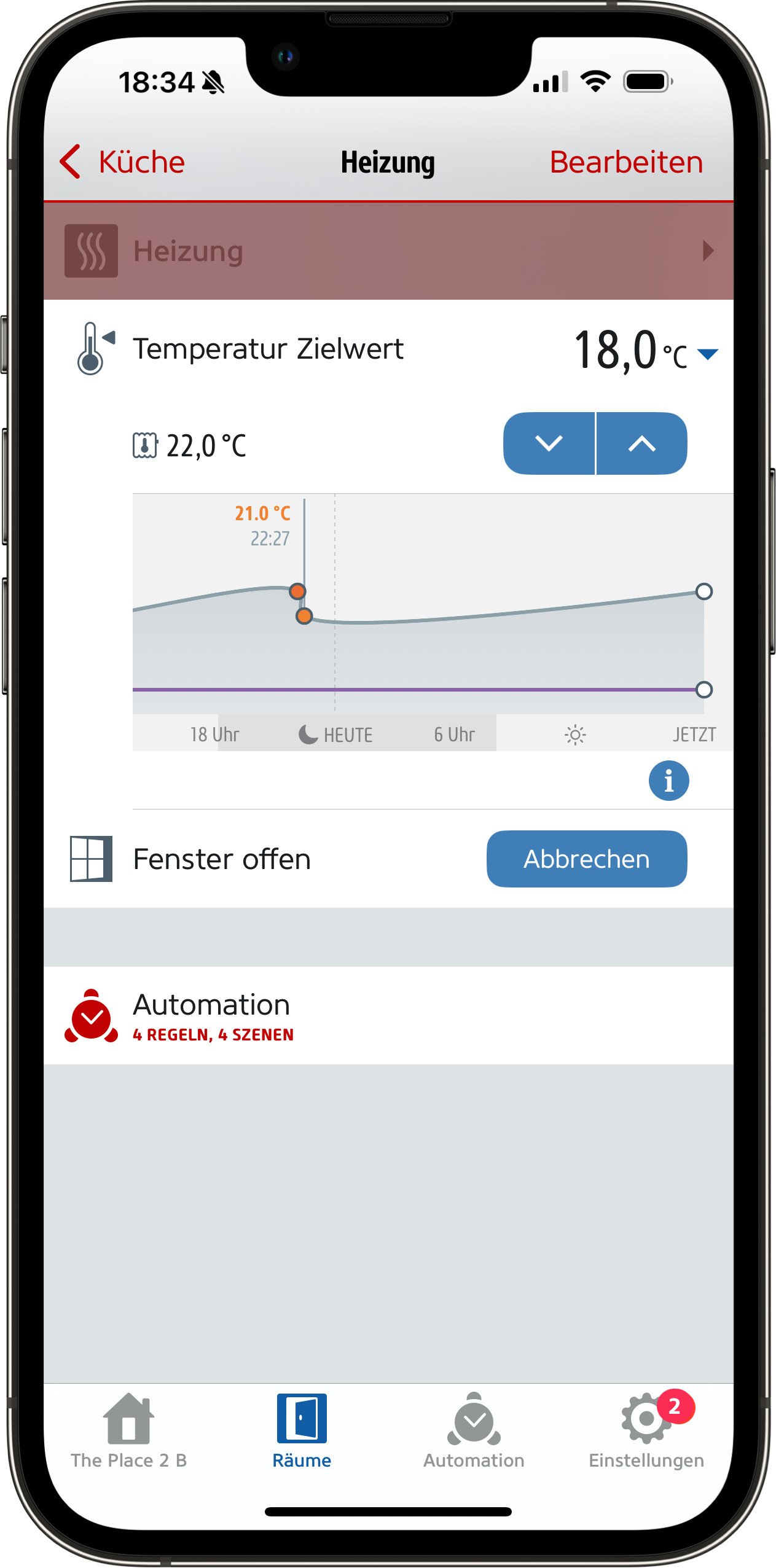The image size is (776, 1568).
Task: Expand the 18,0 °C target temperature dropdown
Action: 708,354
